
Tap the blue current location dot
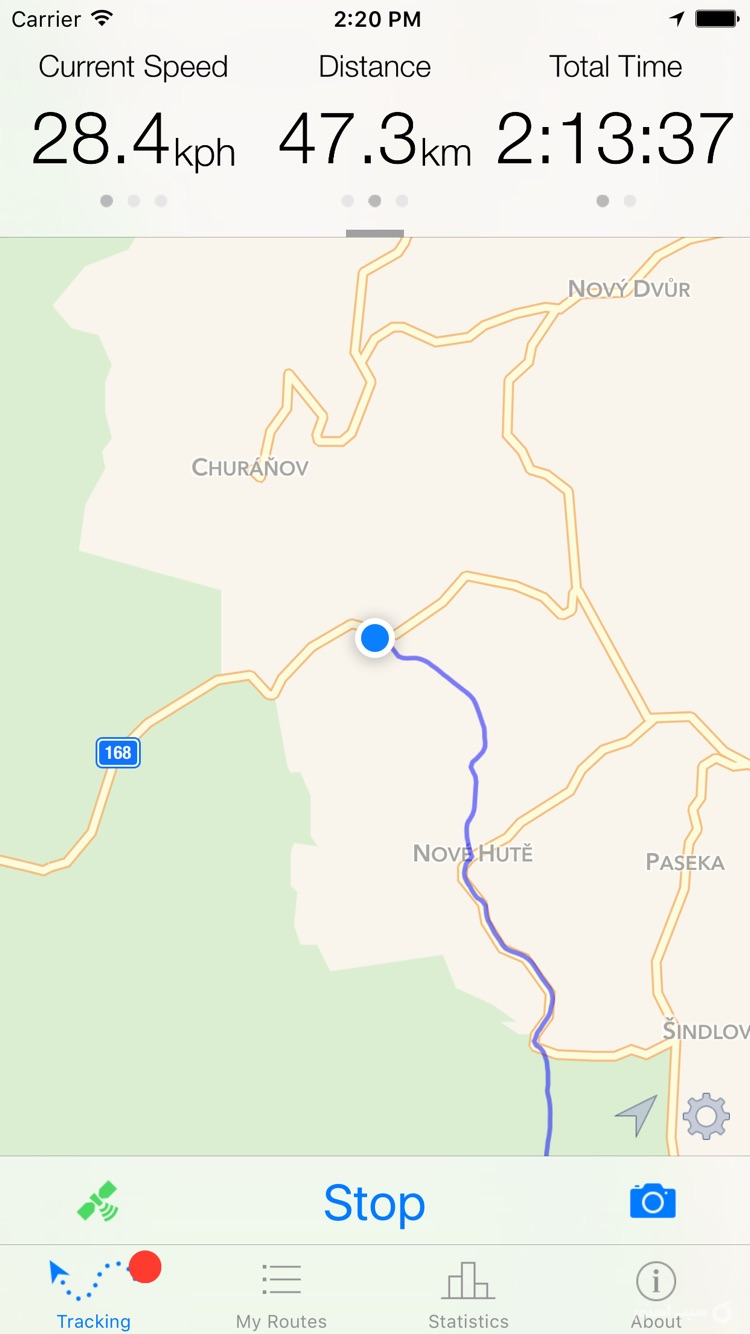(x=375, y=638)
